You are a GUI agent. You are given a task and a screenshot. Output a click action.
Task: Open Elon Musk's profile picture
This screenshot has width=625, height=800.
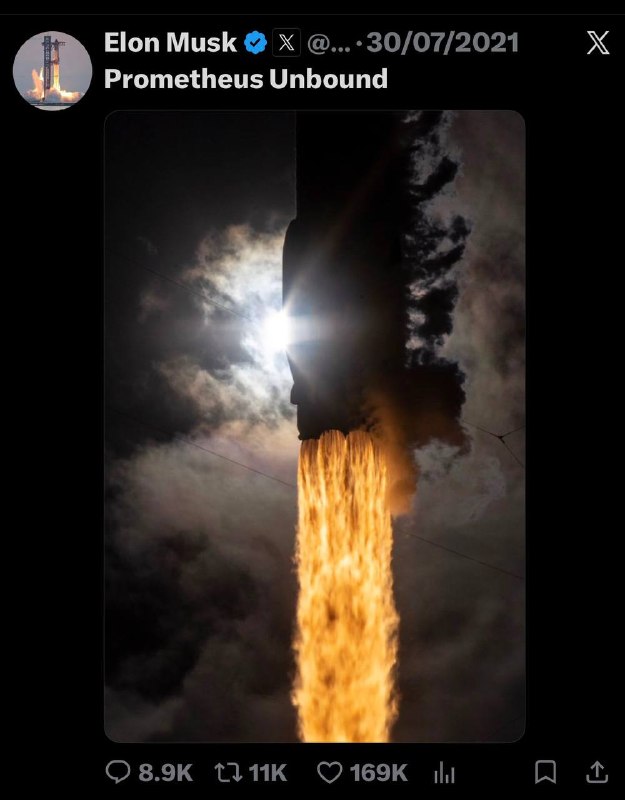point(53,70)
